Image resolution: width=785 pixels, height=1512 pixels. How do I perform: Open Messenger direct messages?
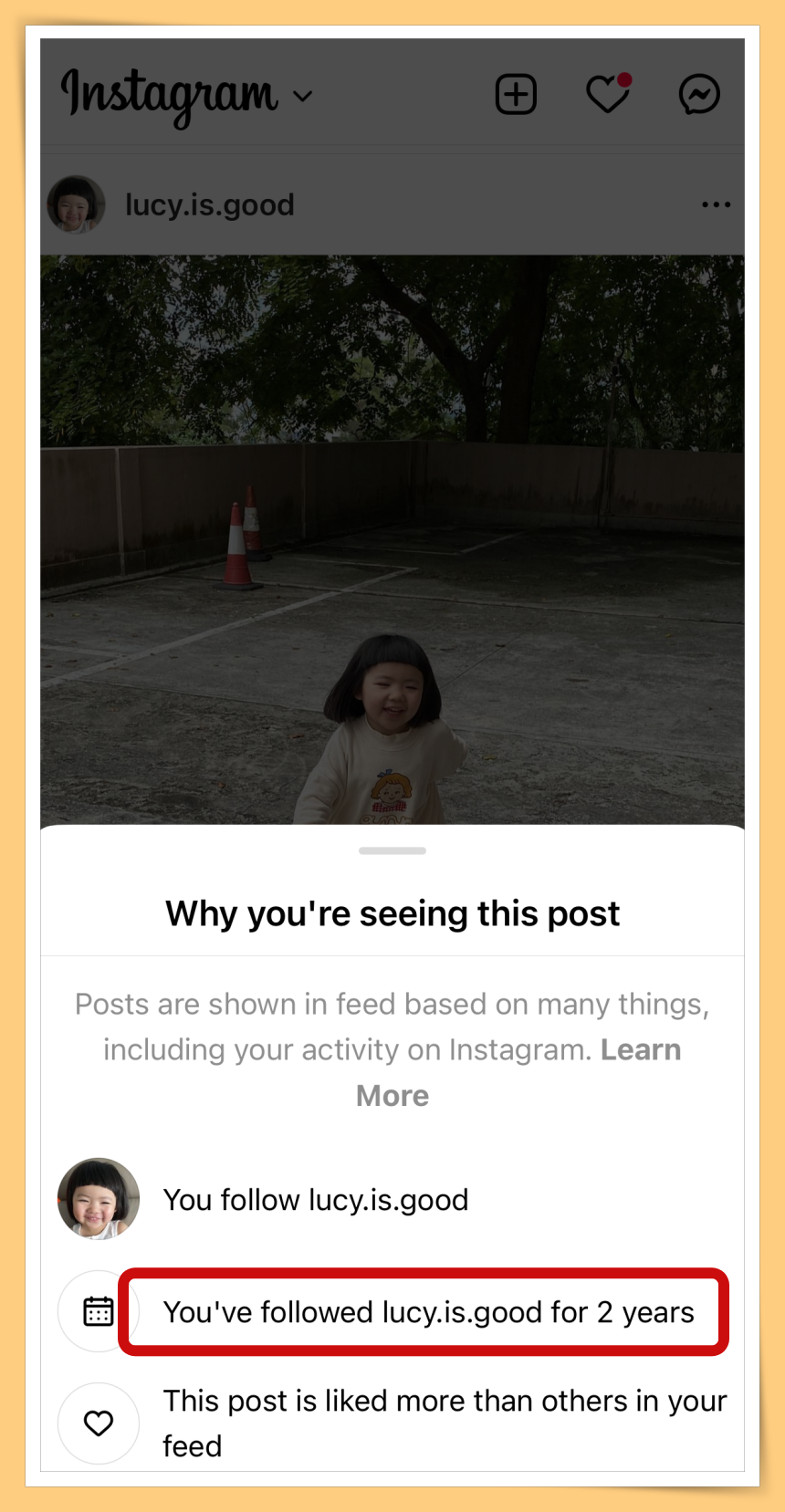pos(699,95)
